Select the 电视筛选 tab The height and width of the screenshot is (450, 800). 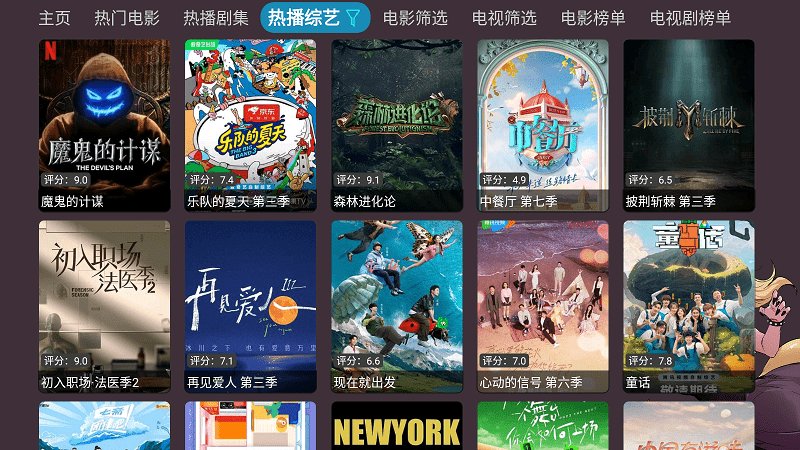click(x=504, y=18)
